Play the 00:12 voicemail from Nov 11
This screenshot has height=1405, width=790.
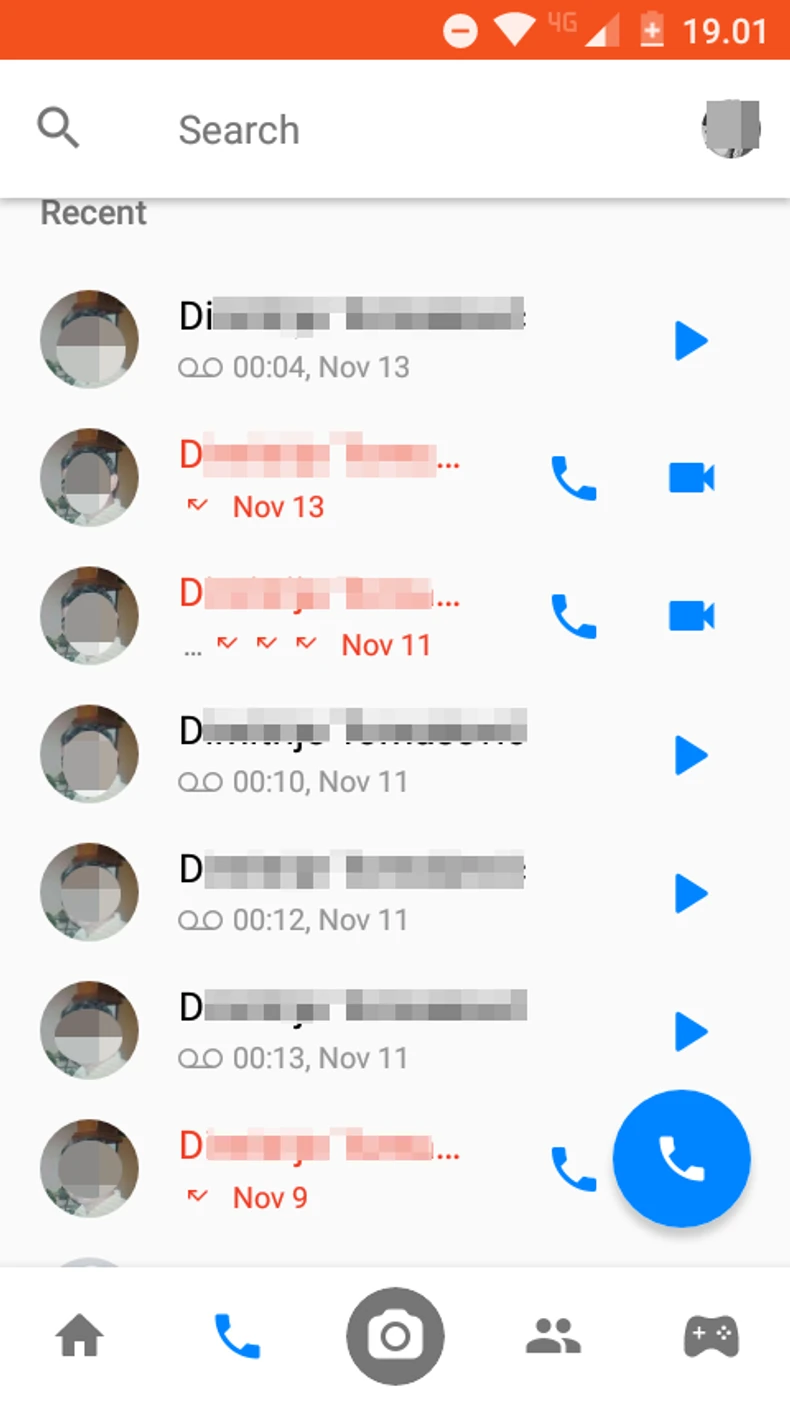690,893
